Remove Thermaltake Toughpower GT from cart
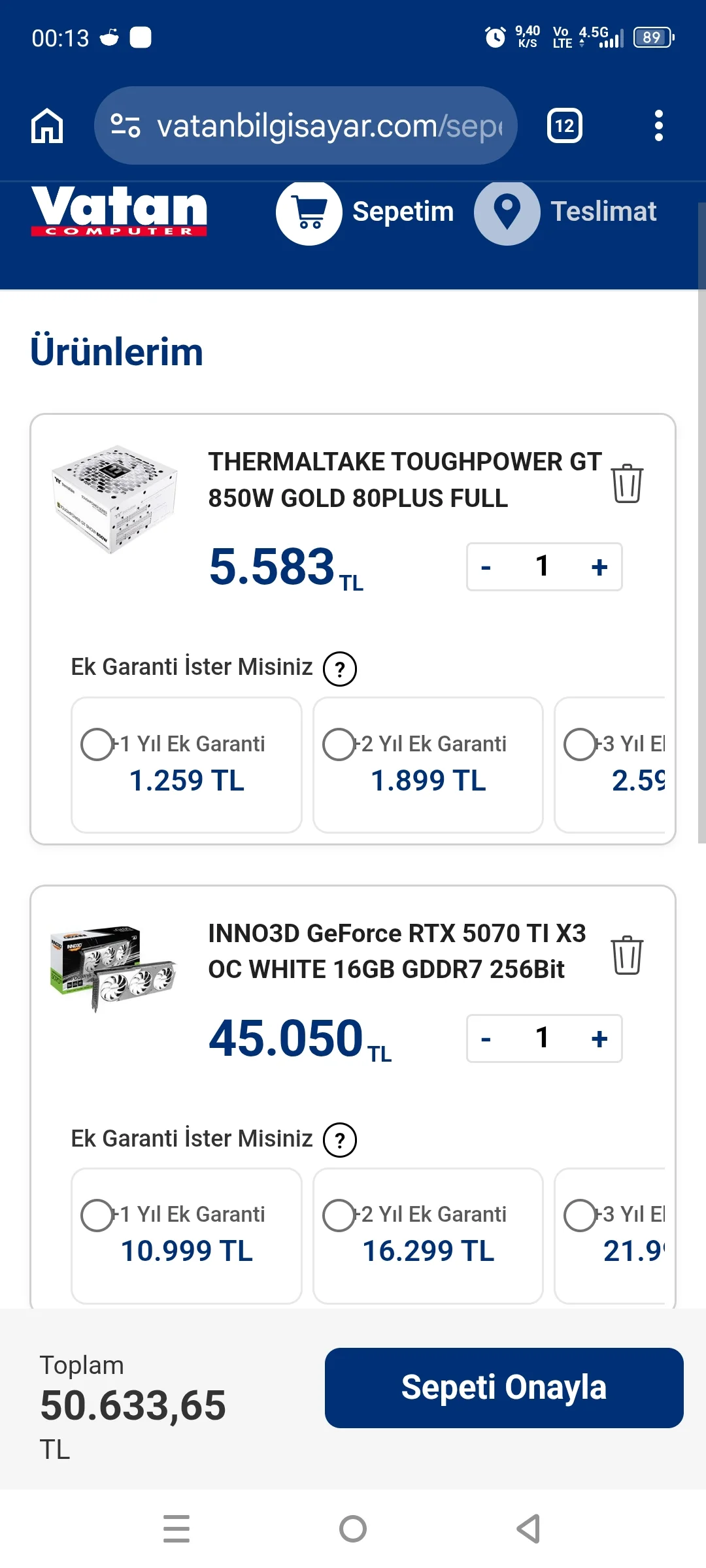The height and width of the screenshot is (1568, 706). click(626, 483)
